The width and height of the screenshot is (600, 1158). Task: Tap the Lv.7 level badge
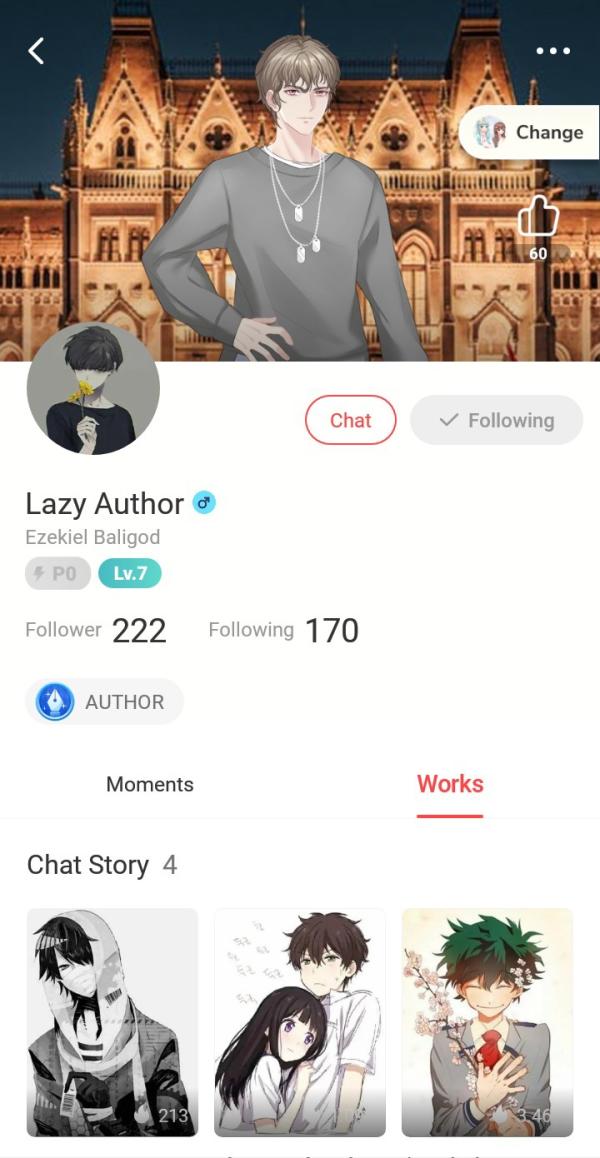(x=129, y=574)
